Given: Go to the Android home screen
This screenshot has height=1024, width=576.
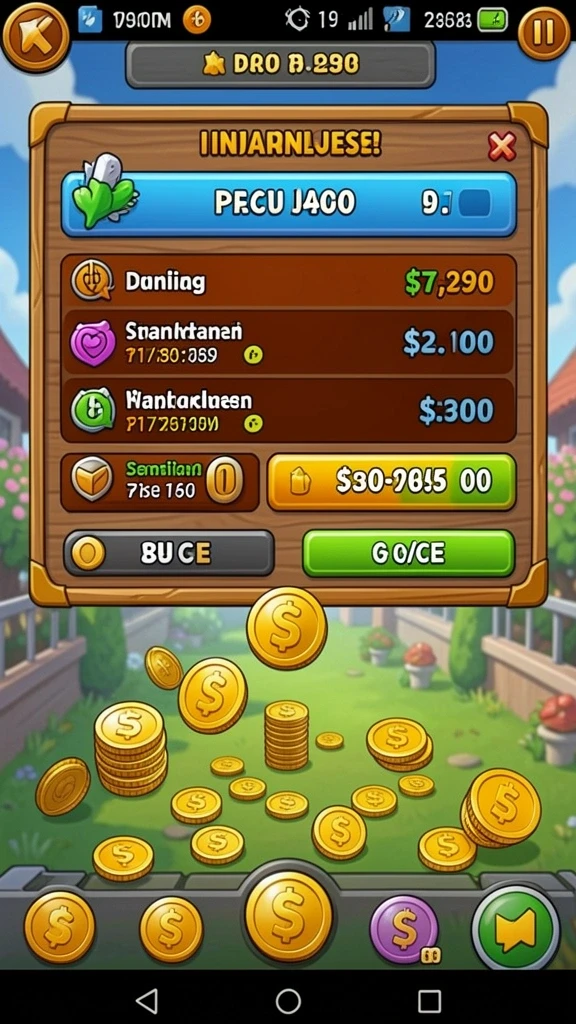Looking at the screenshot, I should coord(288,1000).
